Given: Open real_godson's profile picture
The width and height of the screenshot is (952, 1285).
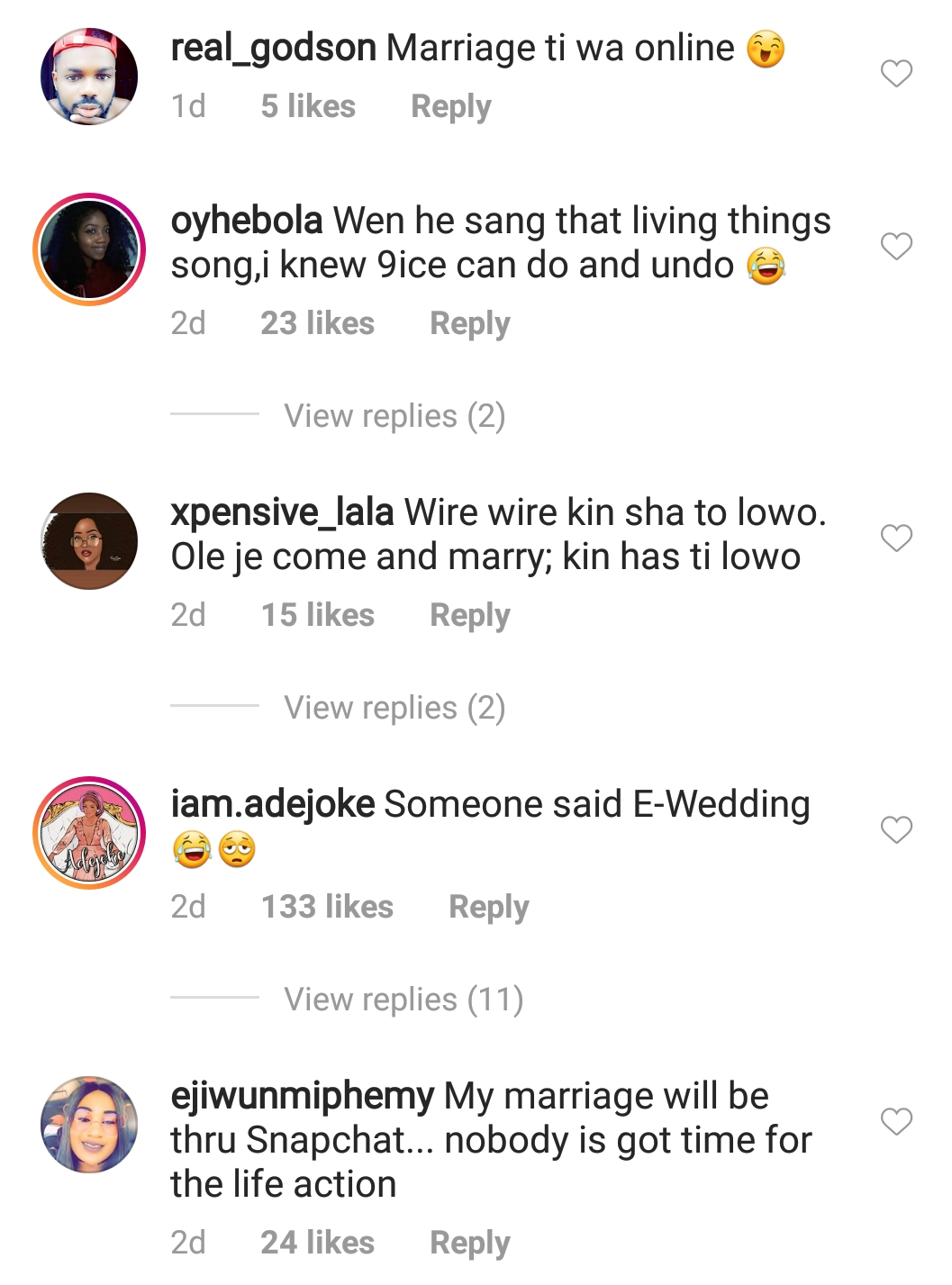Looking at the screenshot, I should 89,77.
